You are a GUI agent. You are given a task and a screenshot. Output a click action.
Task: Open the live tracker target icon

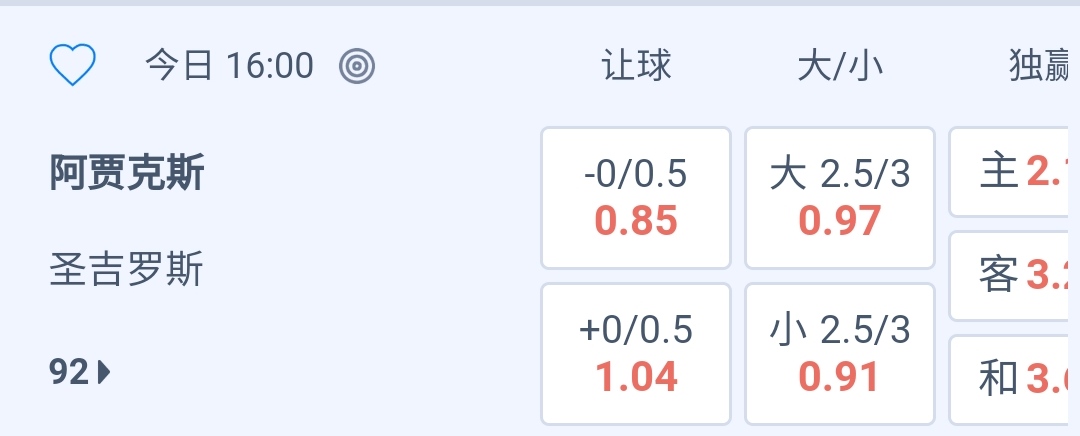pos(357,66)
